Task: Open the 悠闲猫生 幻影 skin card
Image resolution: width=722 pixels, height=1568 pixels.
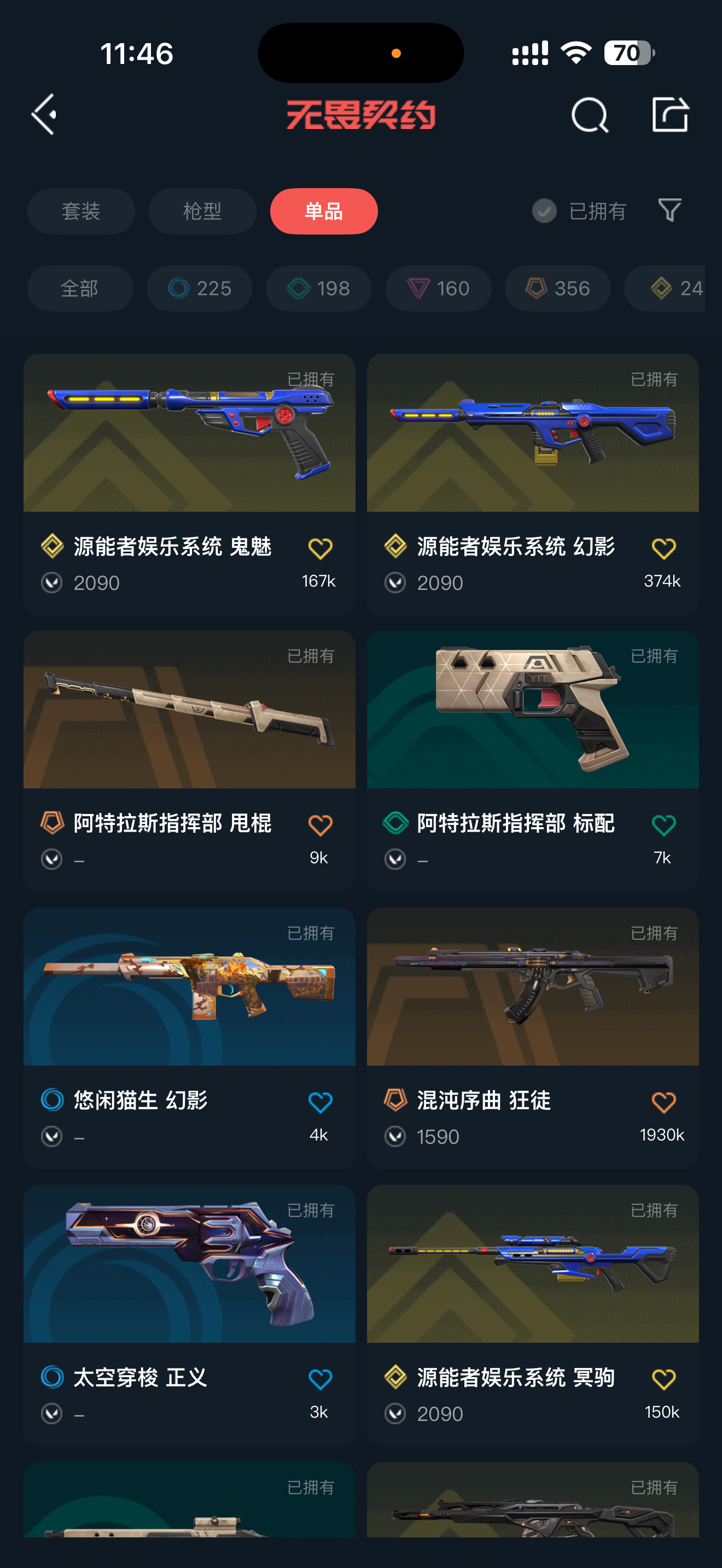Action: [x=189, y=1016]
